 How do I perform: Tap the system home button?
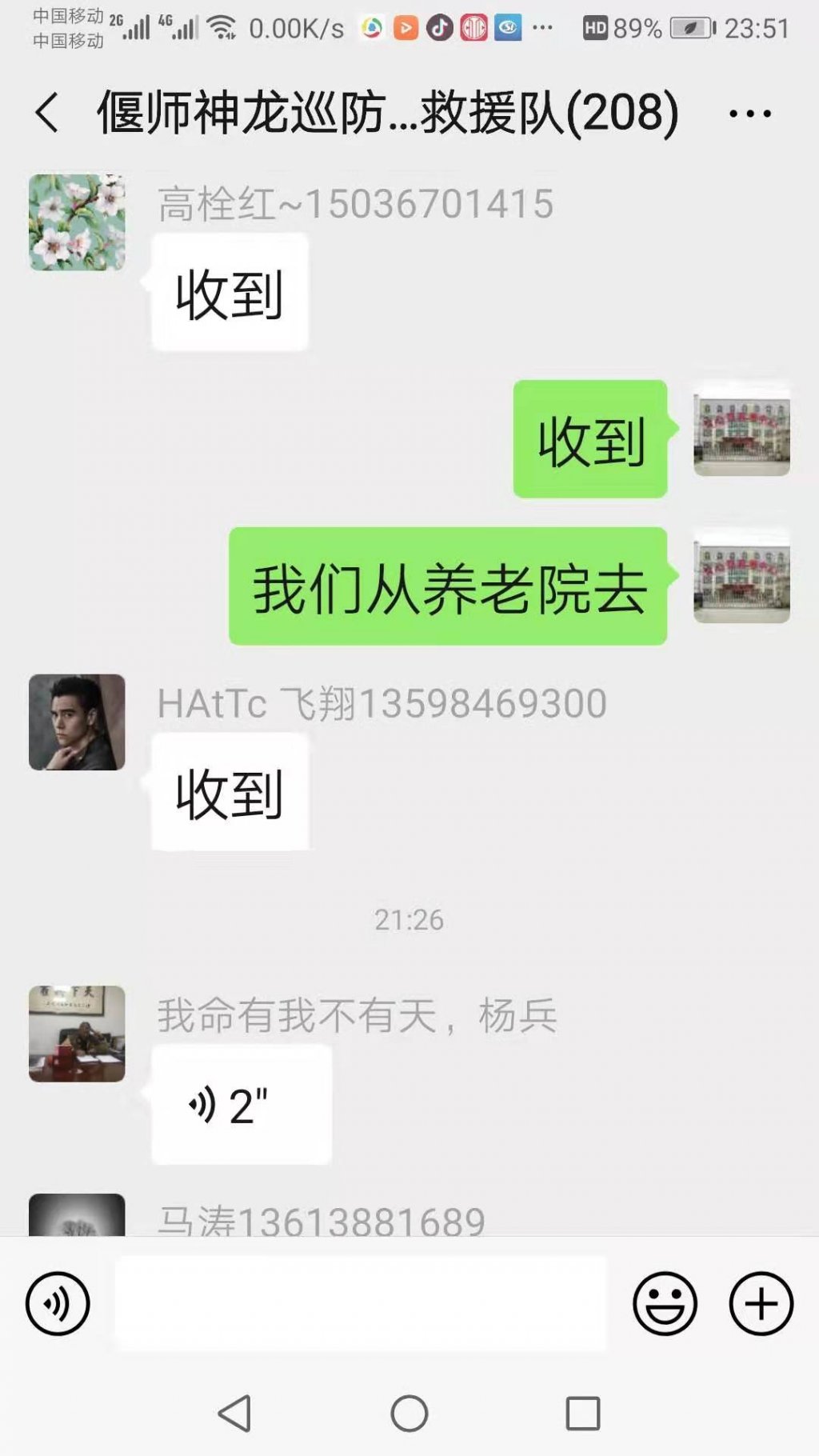[x=409, y=1413]
